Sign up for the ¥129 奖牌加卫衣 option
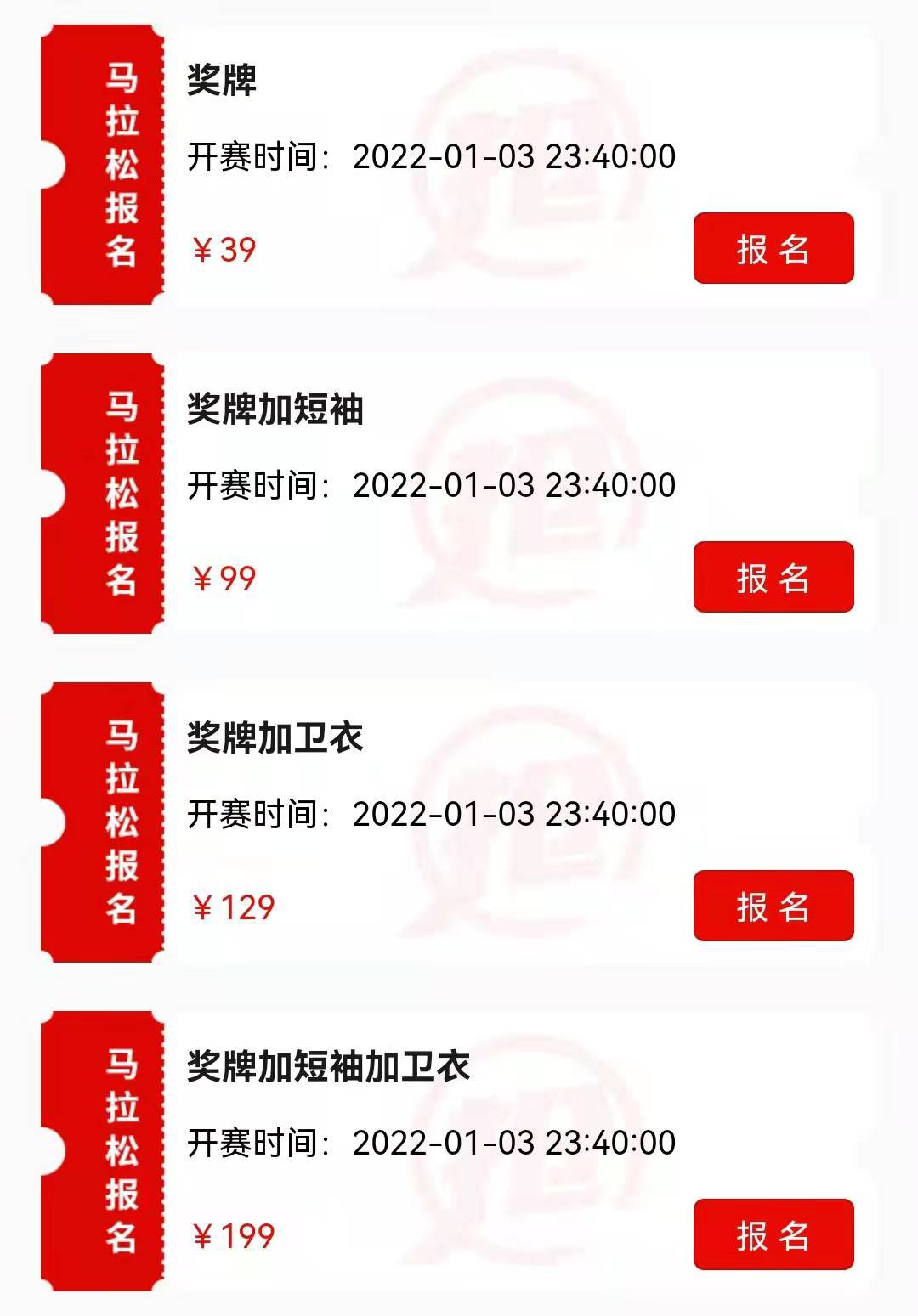The width and height of the screenshot is (918, 1316). coord(773,906)
